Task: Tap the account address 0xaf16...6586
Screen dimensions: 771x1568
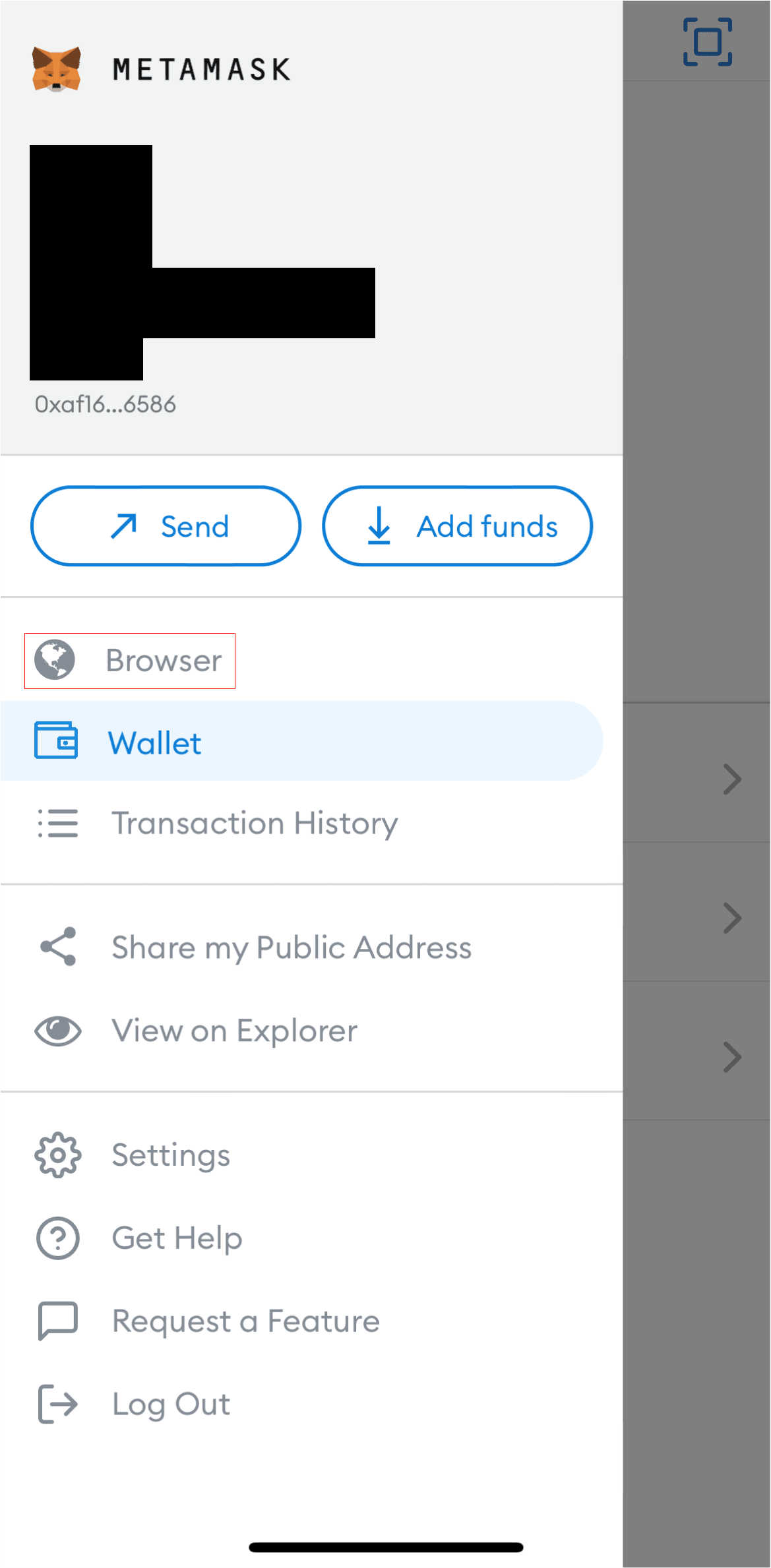Action: (106, 404)
